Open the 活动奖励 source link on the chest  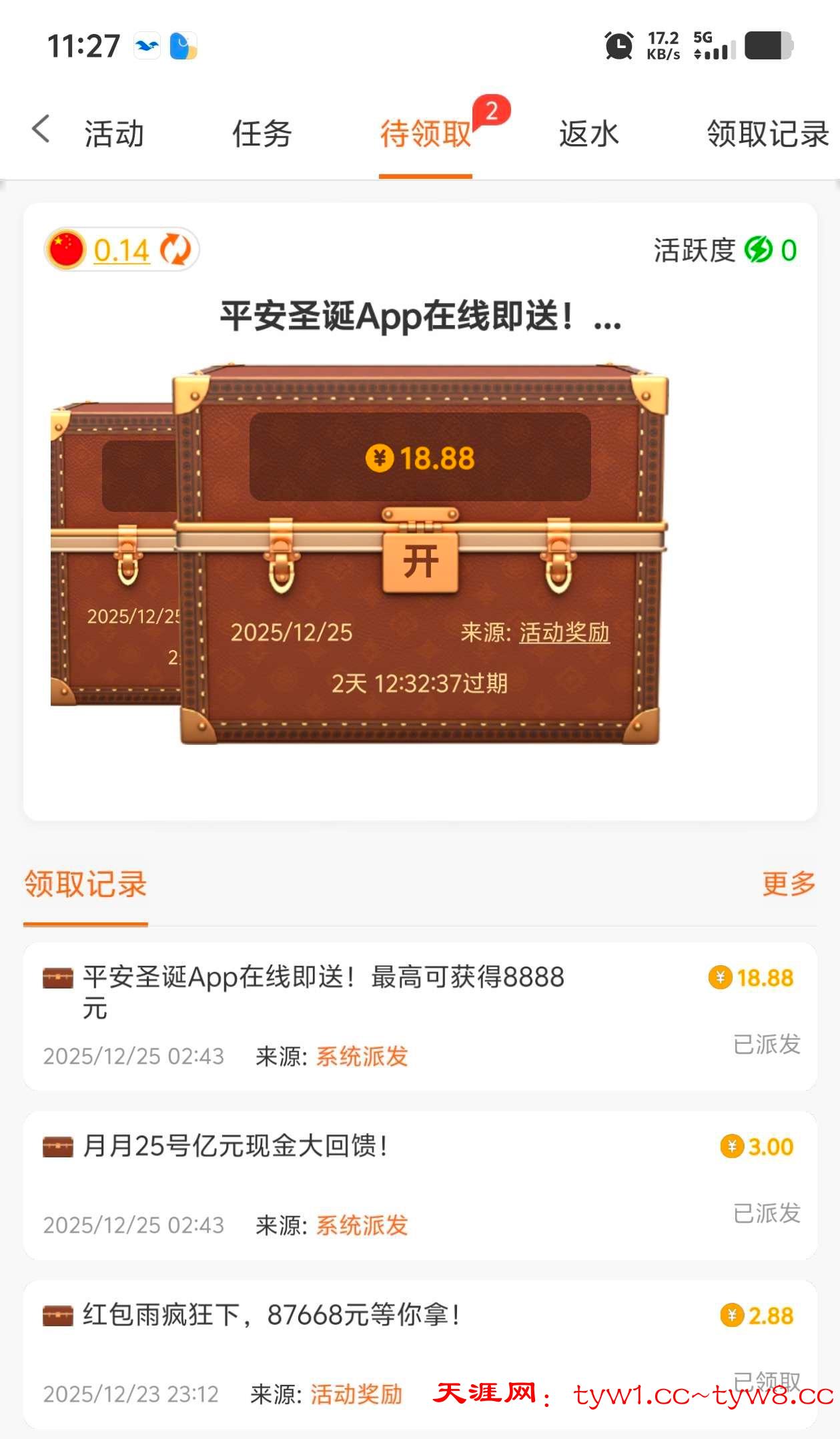pyautogui.click(x=564, y=633)
